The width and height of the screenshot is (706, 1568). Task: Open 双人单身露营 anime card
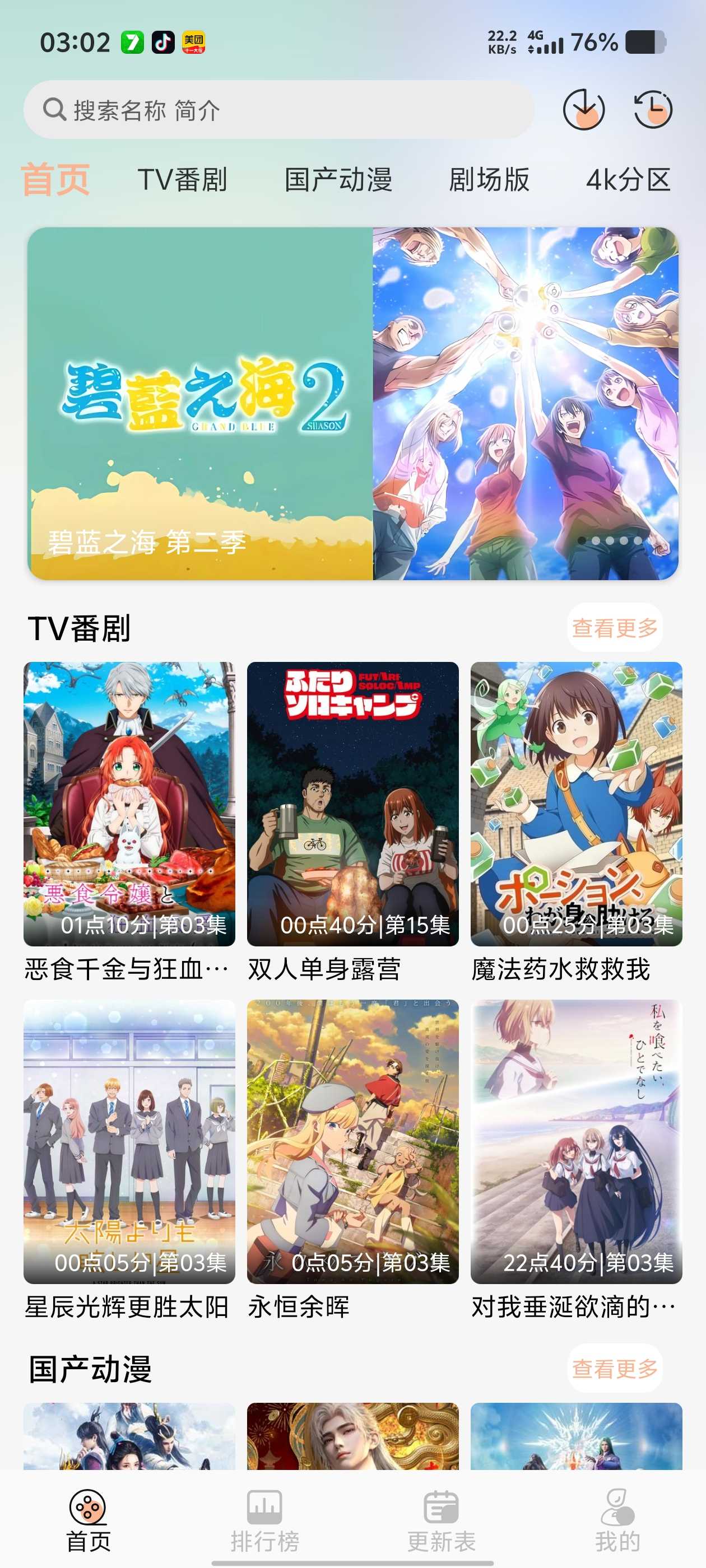352,804
